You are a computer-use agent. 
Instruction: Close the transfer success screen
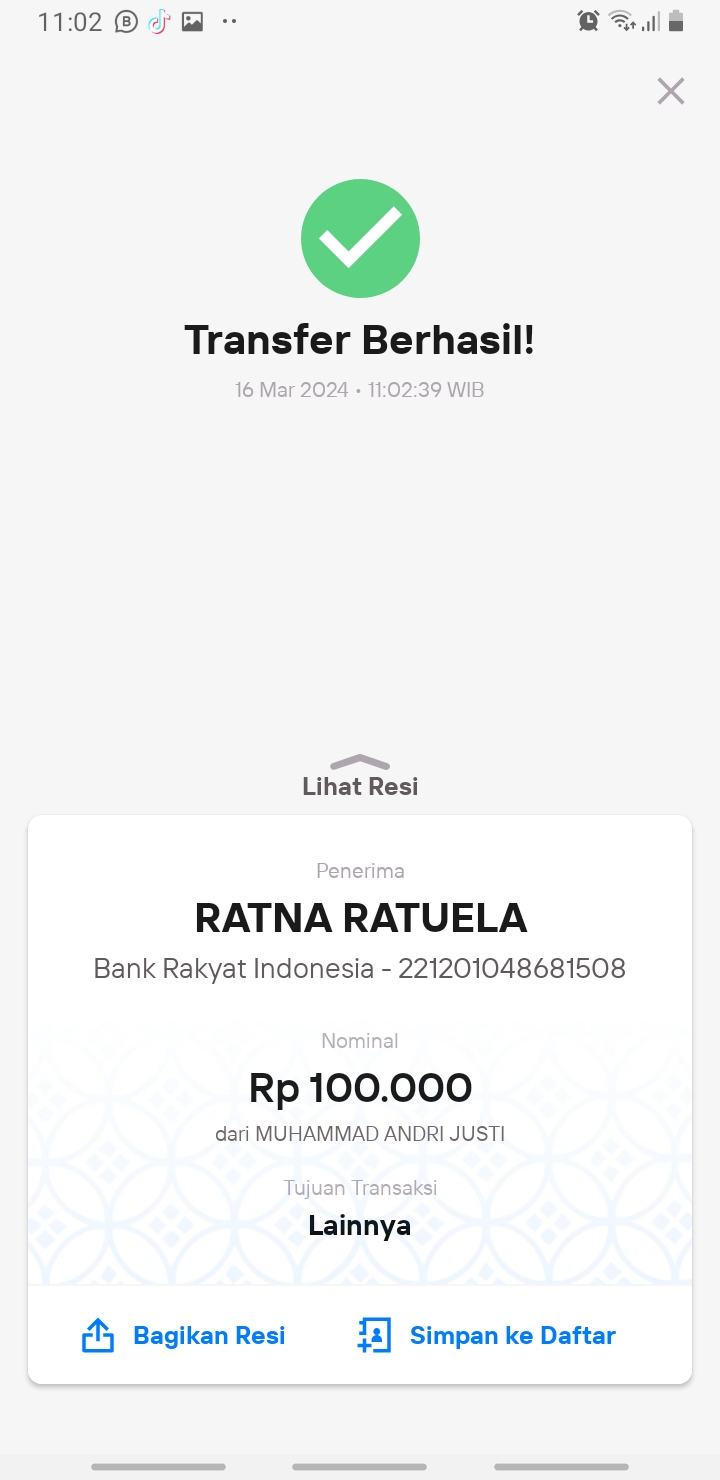670,91
